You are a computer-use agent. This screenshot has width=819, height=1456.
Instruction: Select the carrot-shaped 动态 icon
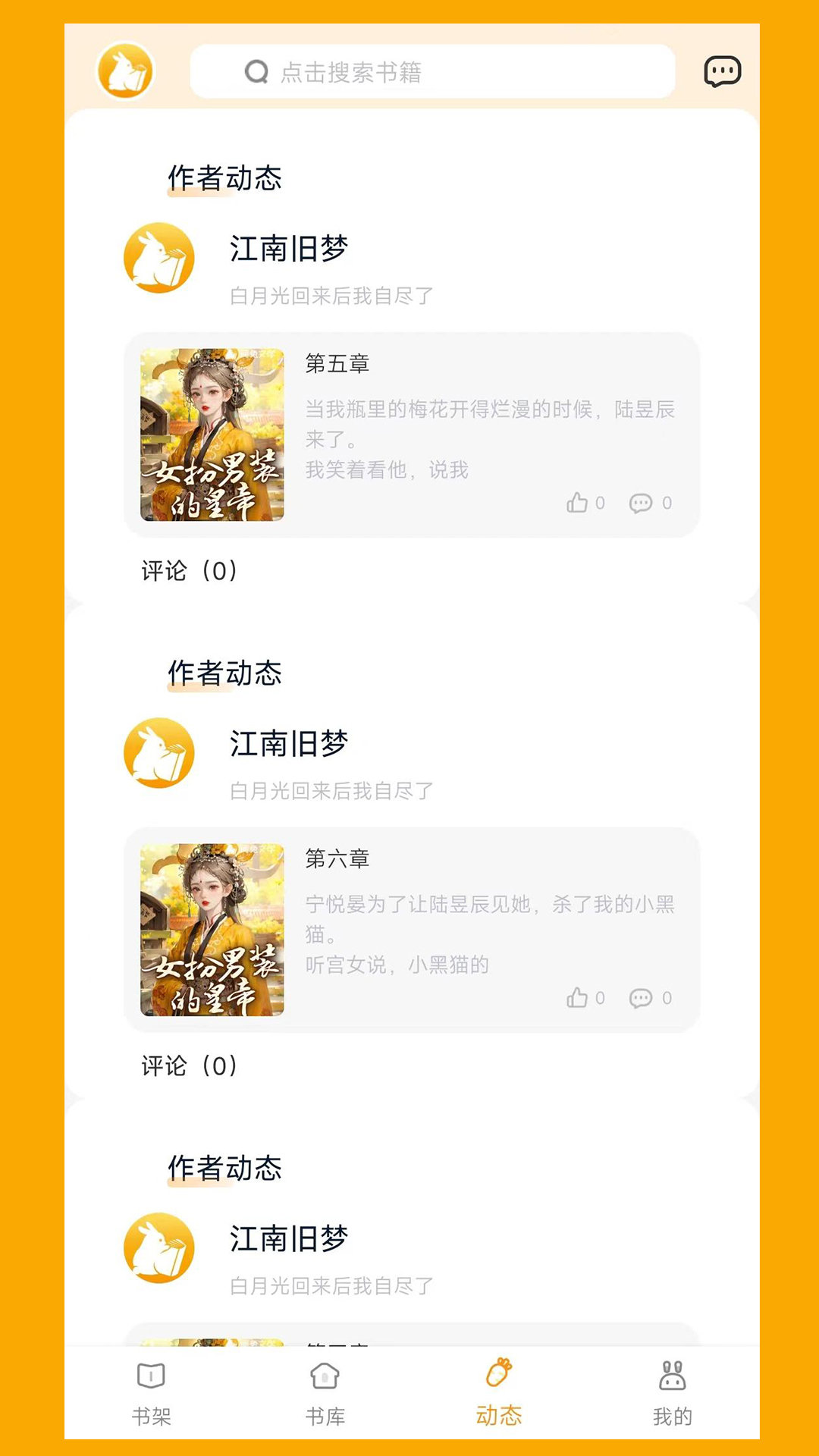499,1374
